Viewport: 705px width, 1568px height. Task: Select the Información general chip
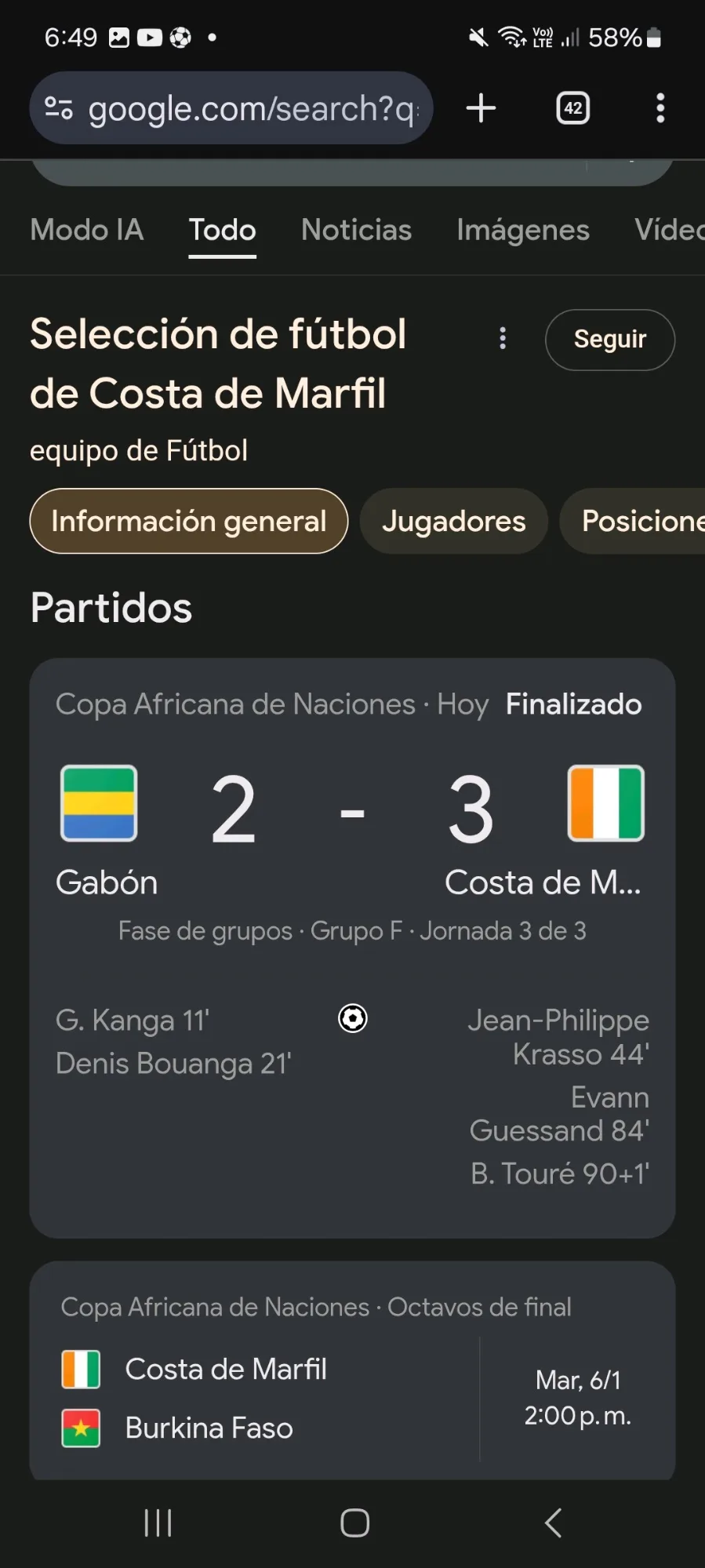click(x=189, y=521)
